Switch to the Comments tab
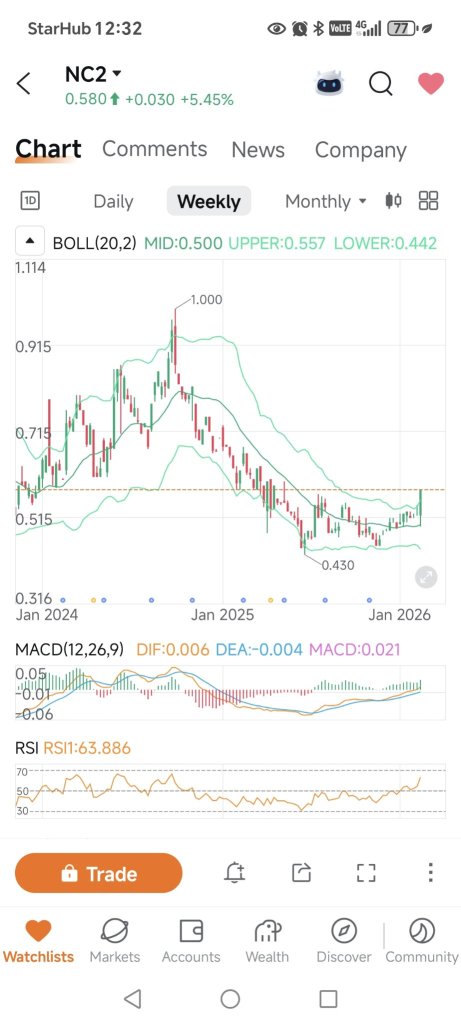 [x=154, y=149]
